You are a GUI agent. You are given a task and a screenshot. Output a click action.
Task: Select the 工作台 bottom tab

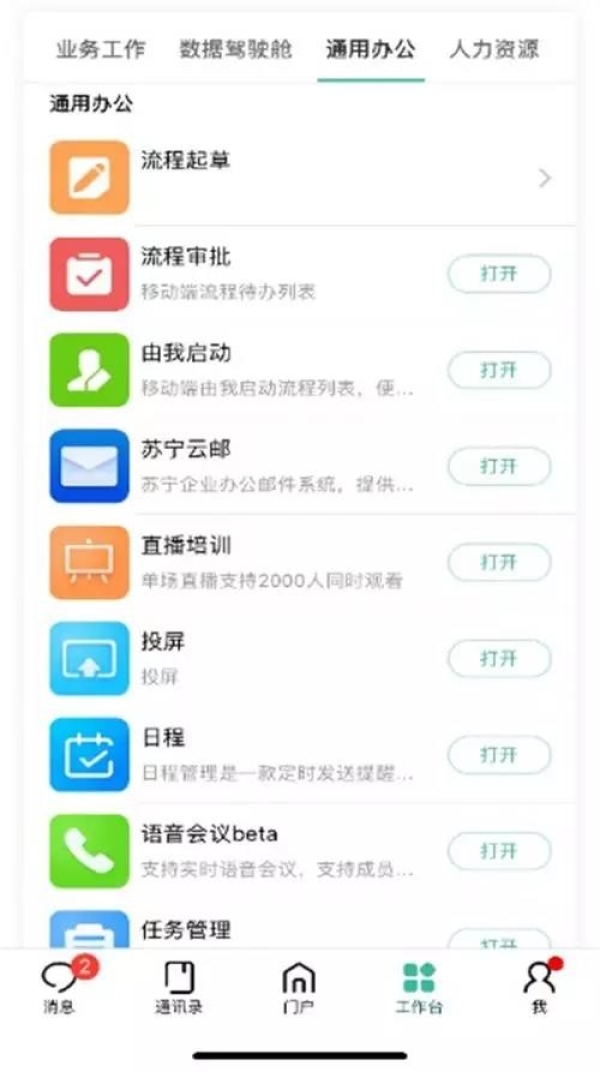[419, 987]
